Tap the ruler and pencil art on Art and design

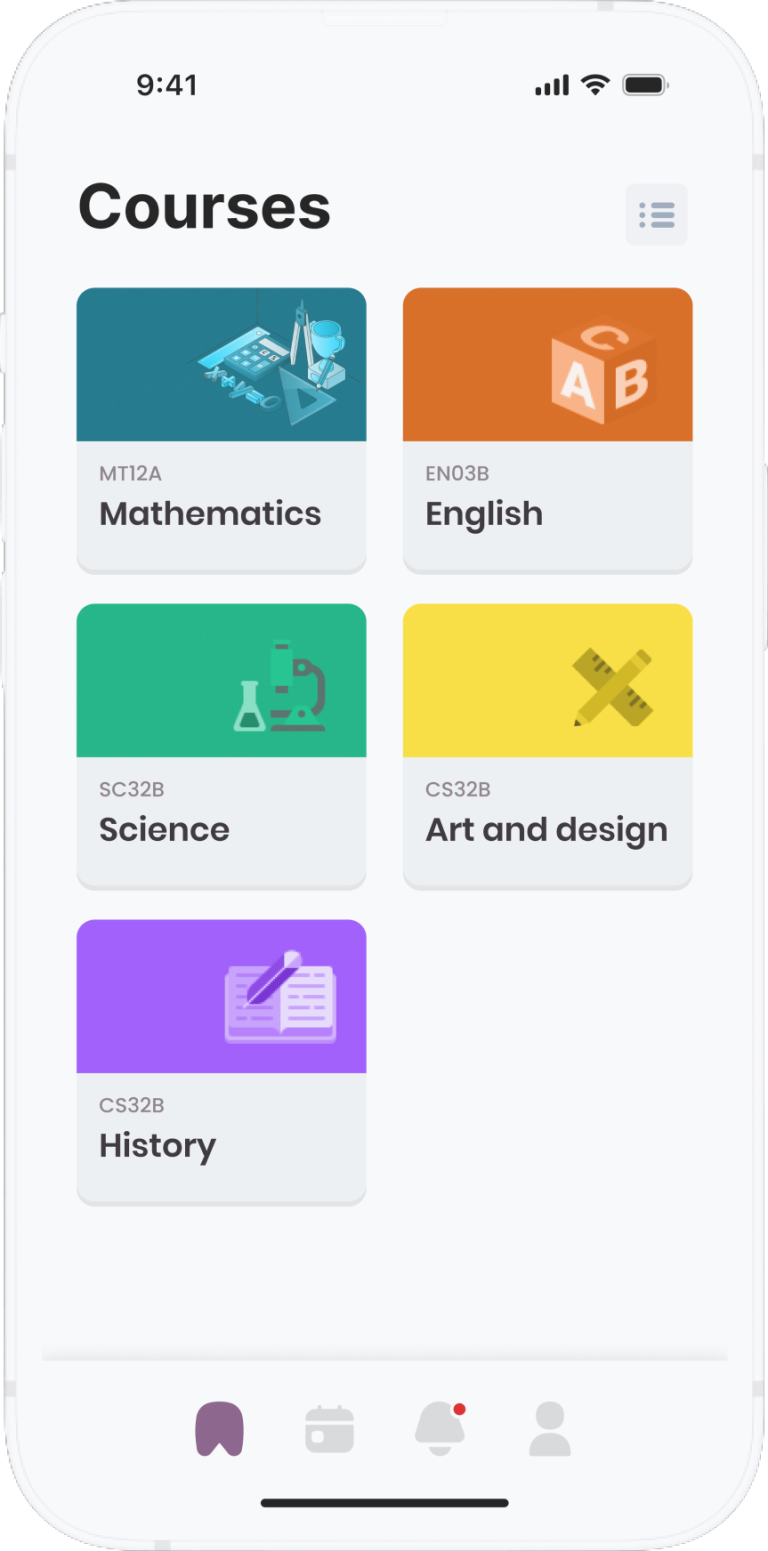coord(614,685)
